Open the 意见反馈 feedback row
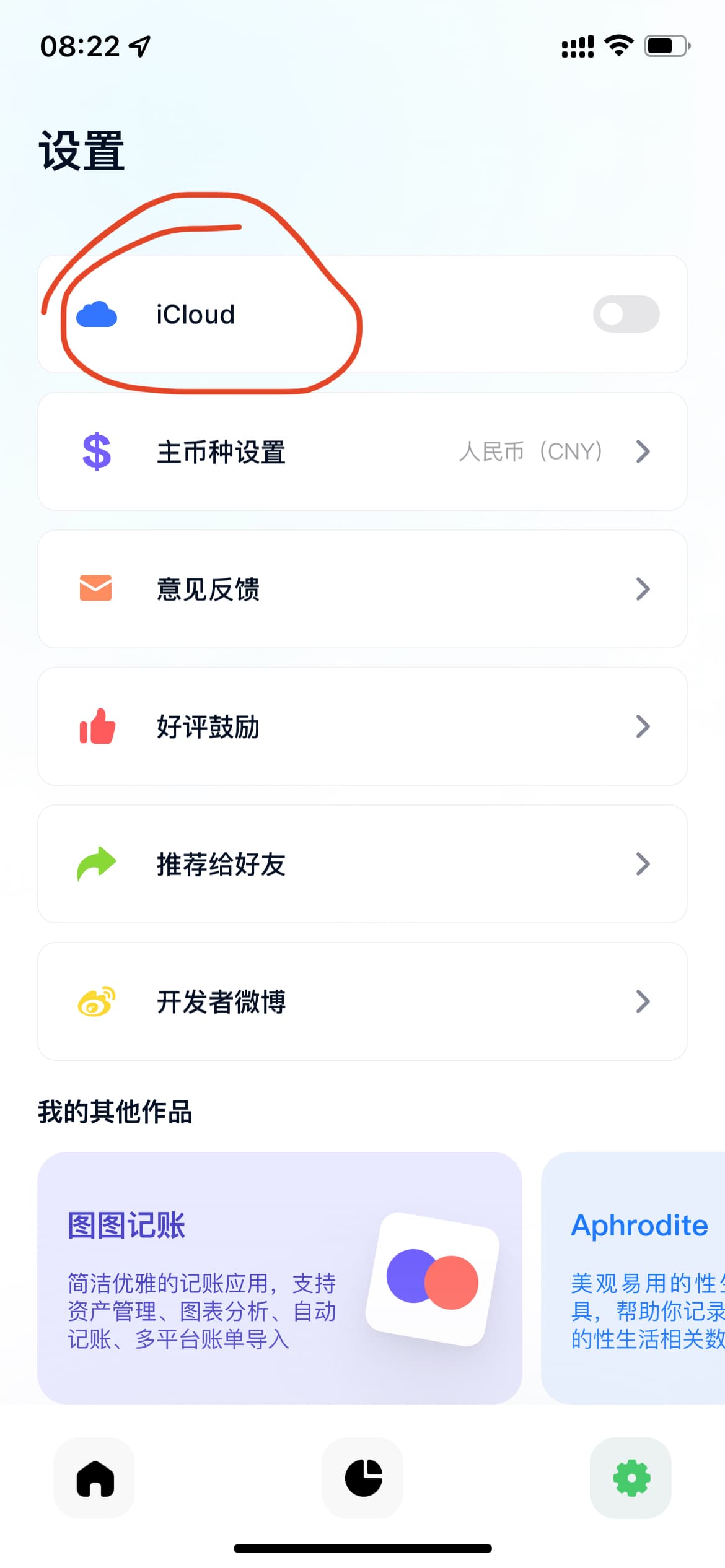Image resolution: width=725 pixels, height=1568 pixels. [362, 589]
